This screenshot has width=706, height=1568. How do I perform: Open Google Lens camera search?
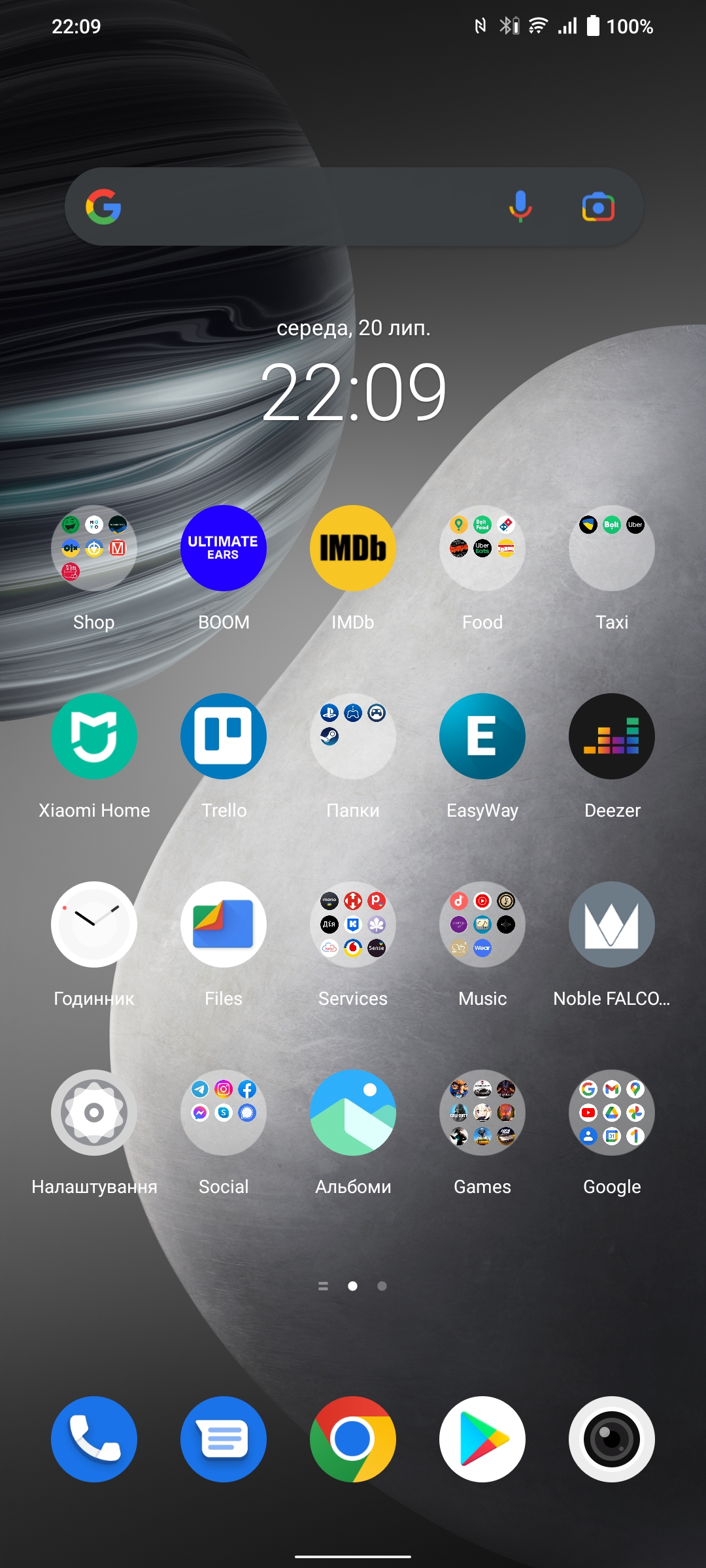point(598,208)
